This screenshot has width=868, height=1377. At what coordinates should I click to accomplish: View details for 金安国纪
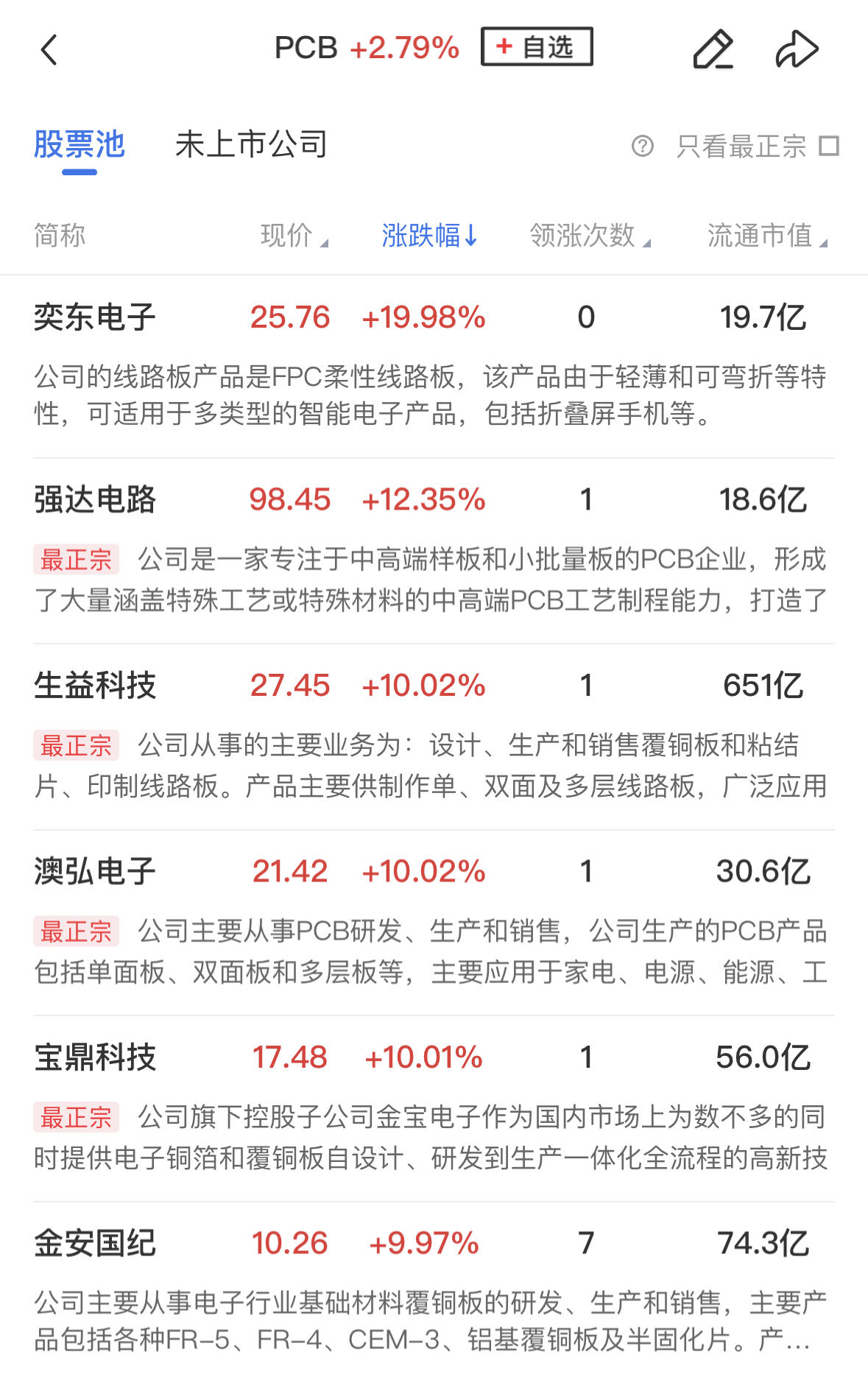click(95, 1244)
